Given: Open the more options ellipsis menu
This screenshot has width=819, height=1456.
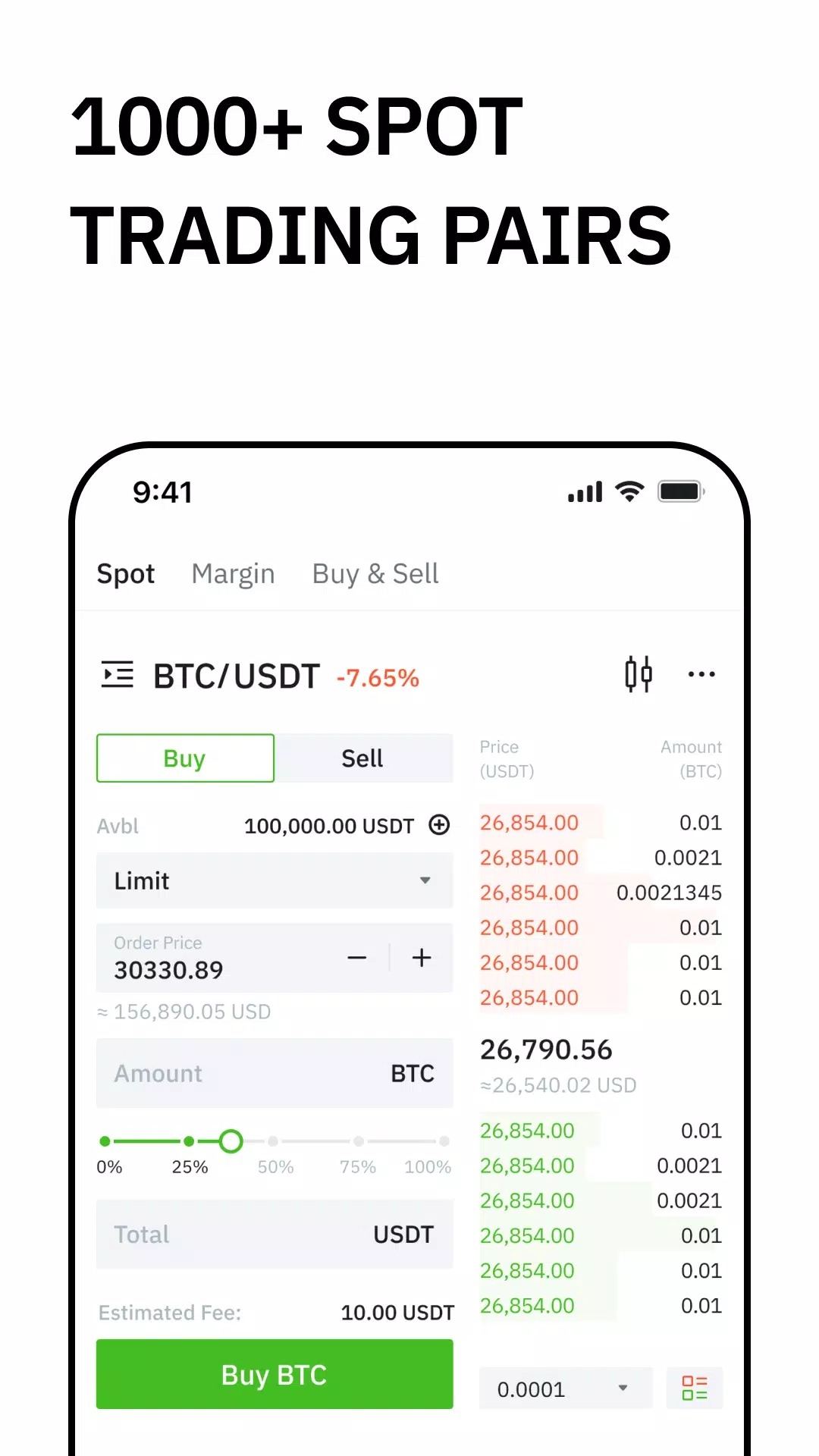Looking at the screenshot, I should pyautogui.click(x=701, y=674).
